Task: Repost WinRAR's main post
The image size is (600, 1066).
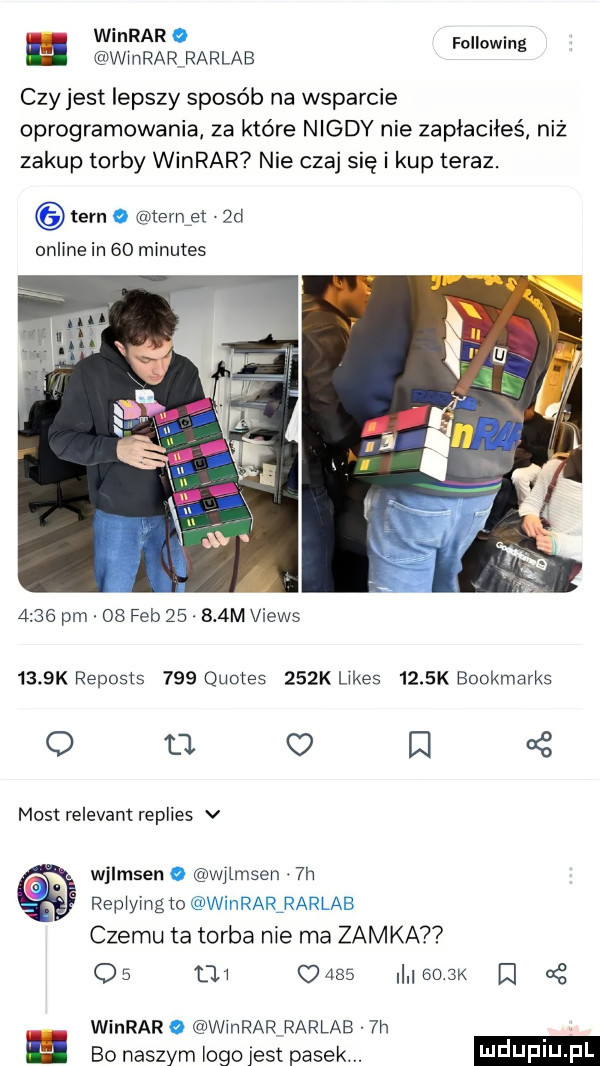Action: point(179,743)
